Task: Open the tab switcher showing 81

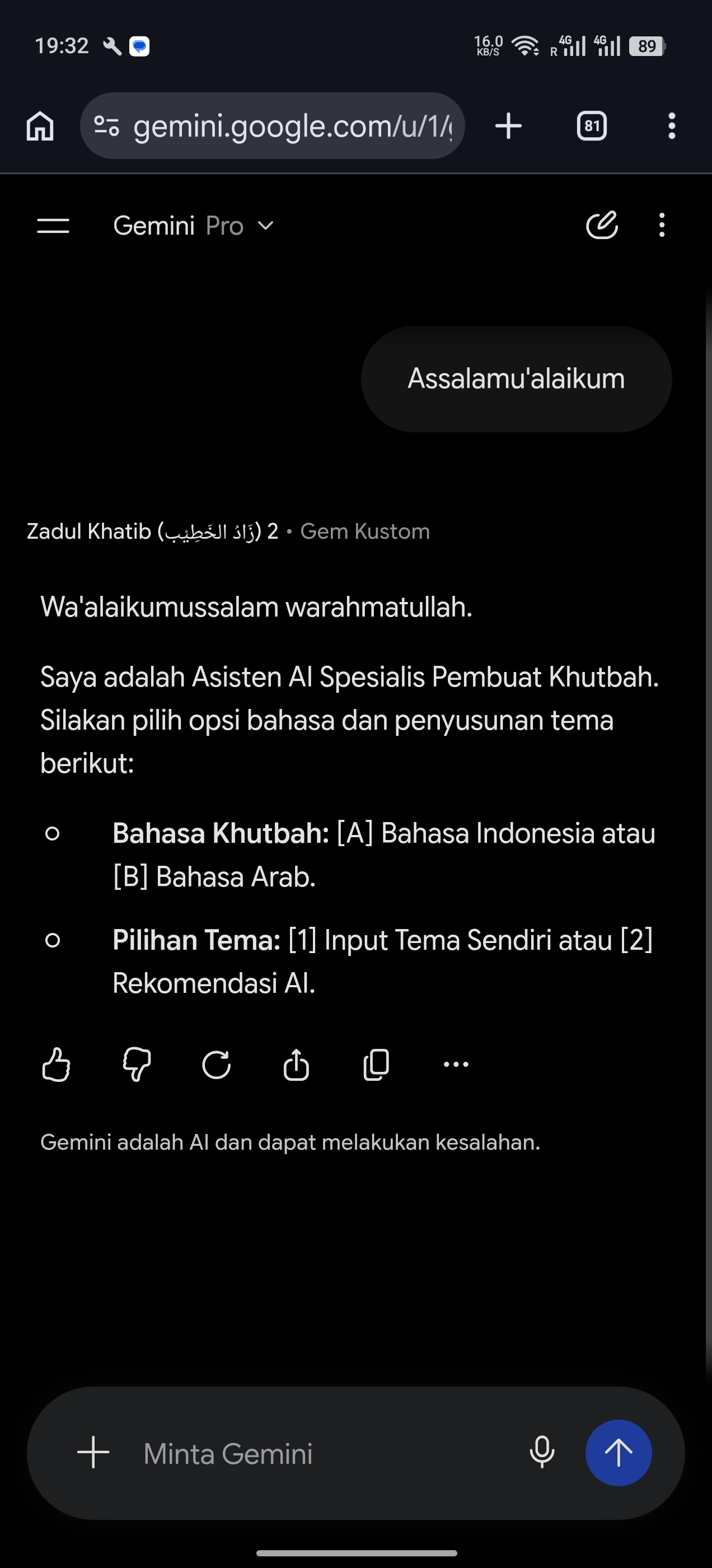Action: [592, 126]
